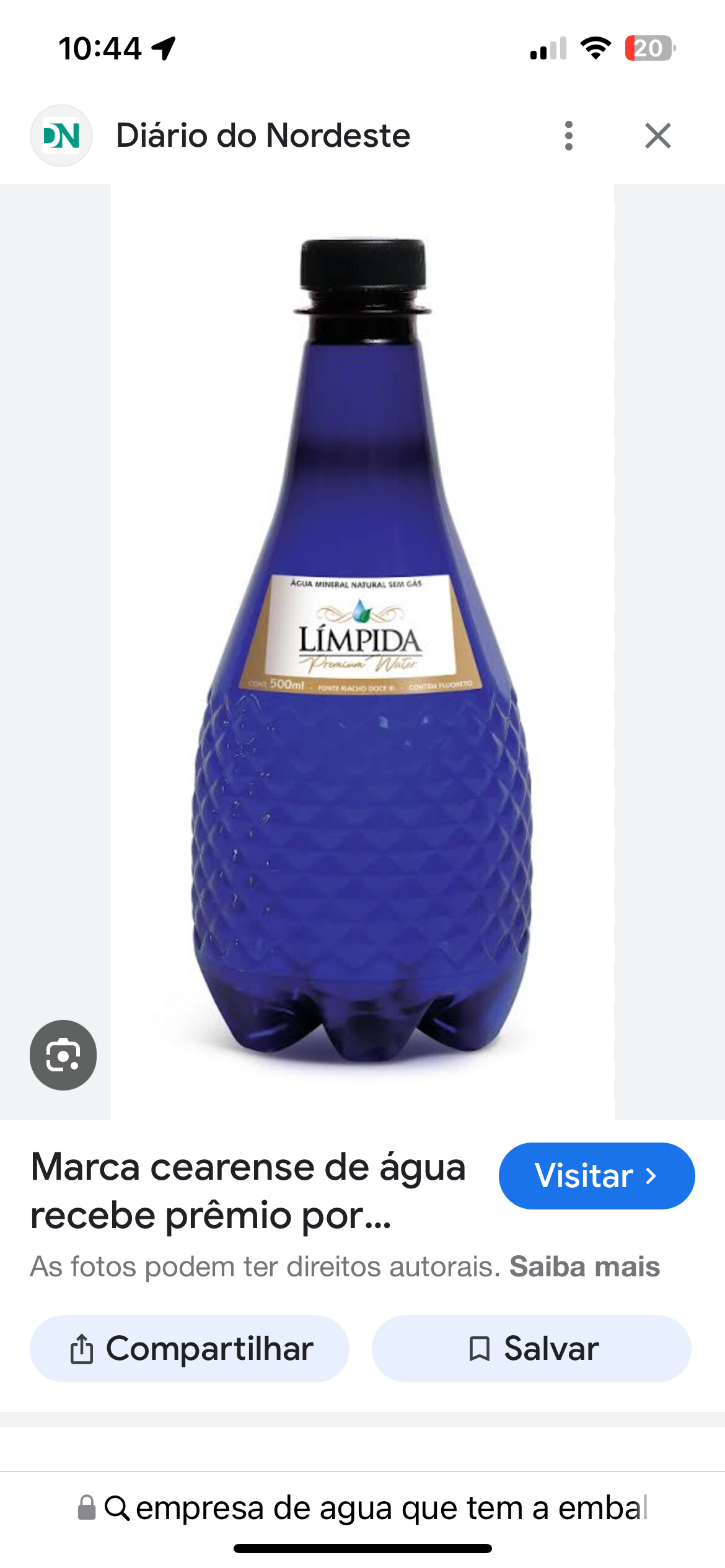Image resolution: width=725 pixels, height=1568 pixels.
Task: Close the image viewer
Action: [657, 136]
